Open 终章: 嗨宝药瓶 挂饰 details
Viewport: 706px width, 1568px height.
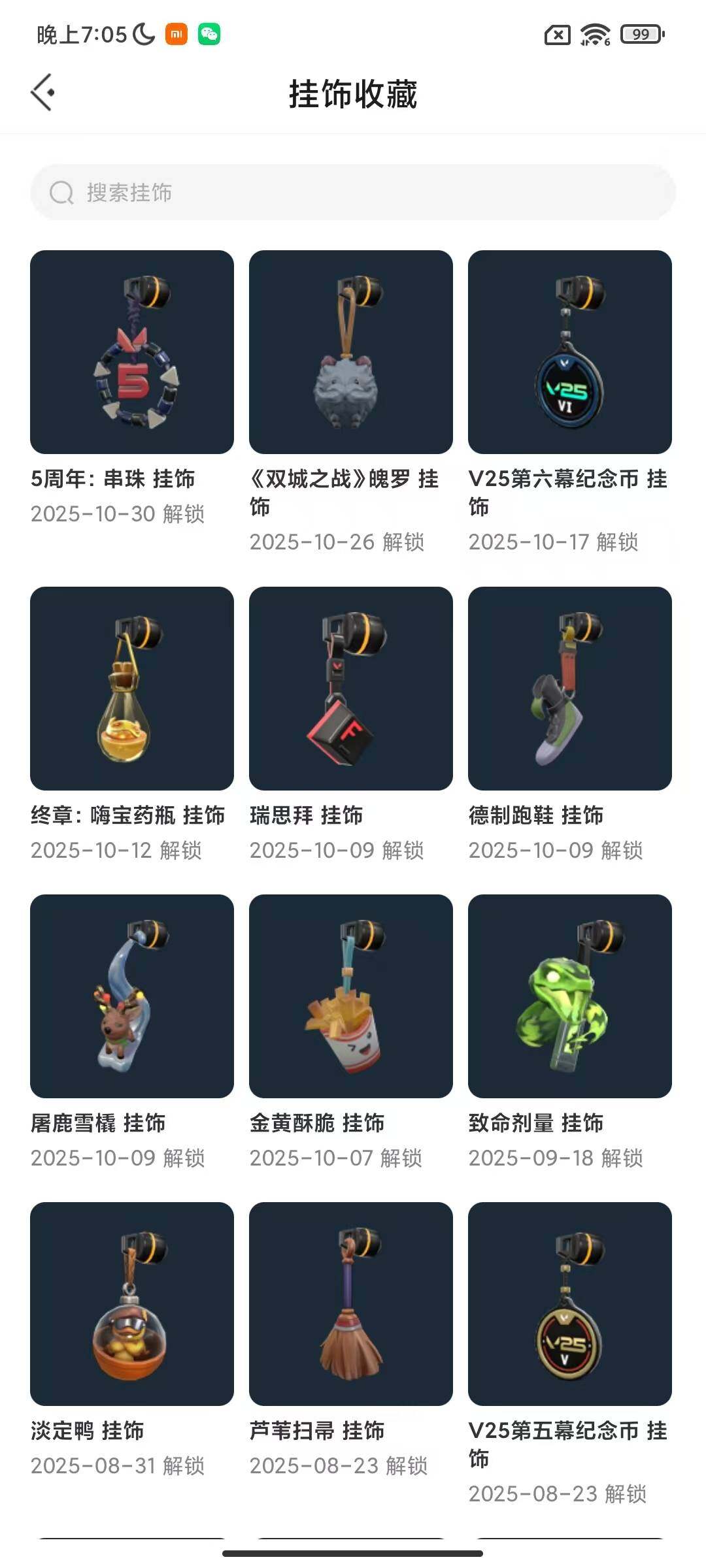point(132,689)
